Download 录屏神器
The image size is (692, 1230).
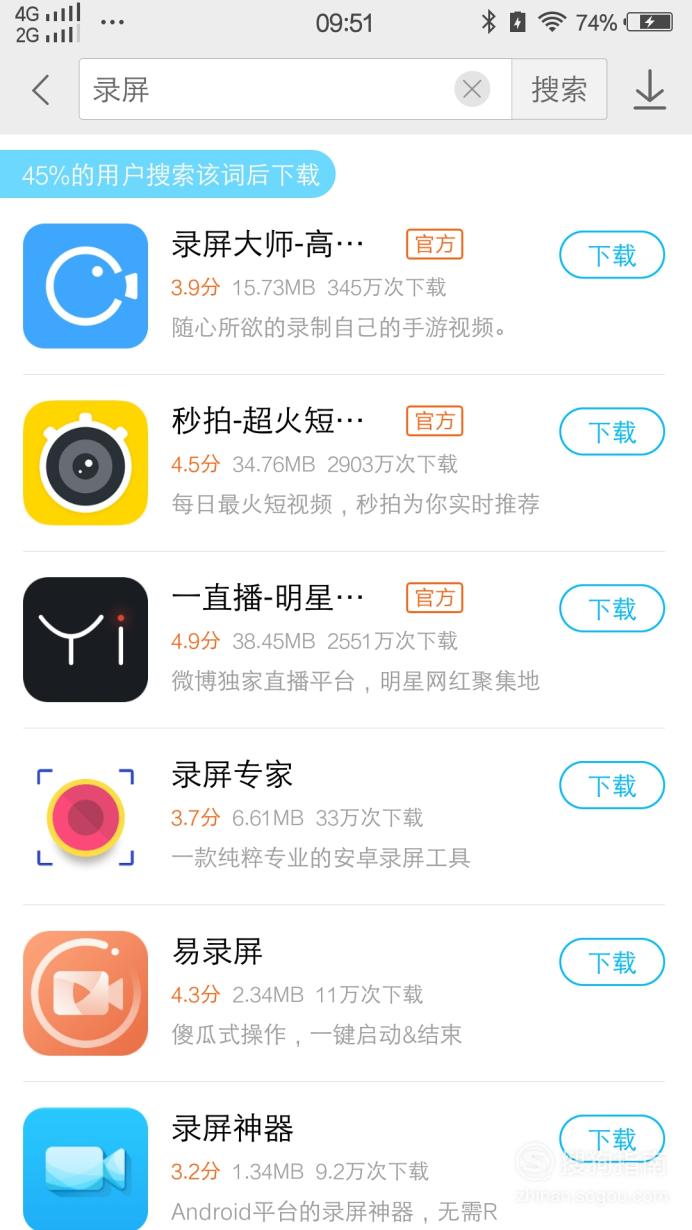pyautogui.click(x=612, y=1139)
